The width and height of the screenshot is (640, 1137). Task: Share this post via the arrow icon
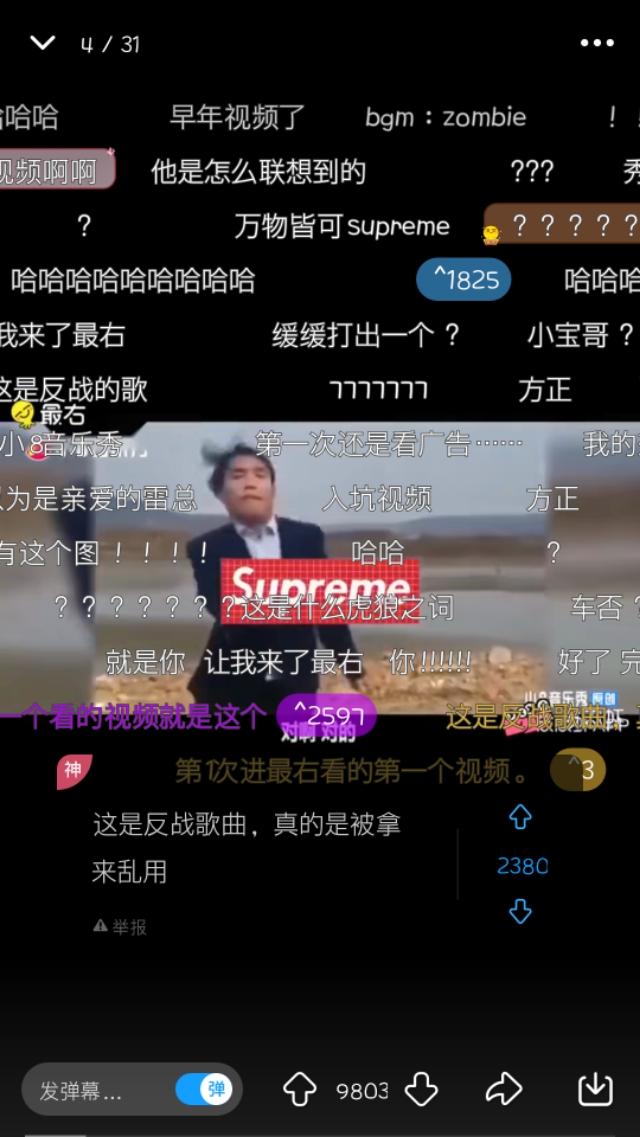(503, 1089)
